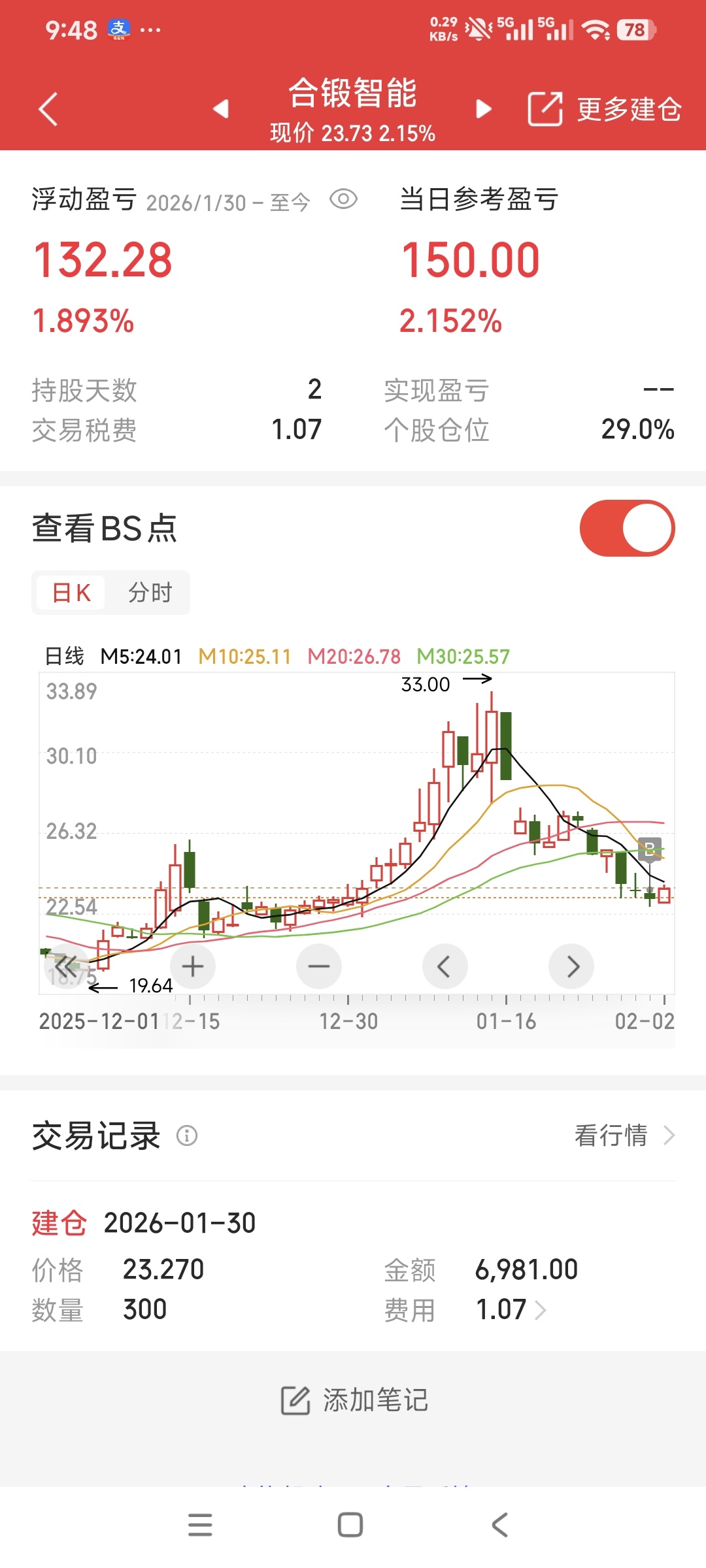Move the chart one step left
The image size is (706, 1568).
click(x=445, y=966)
